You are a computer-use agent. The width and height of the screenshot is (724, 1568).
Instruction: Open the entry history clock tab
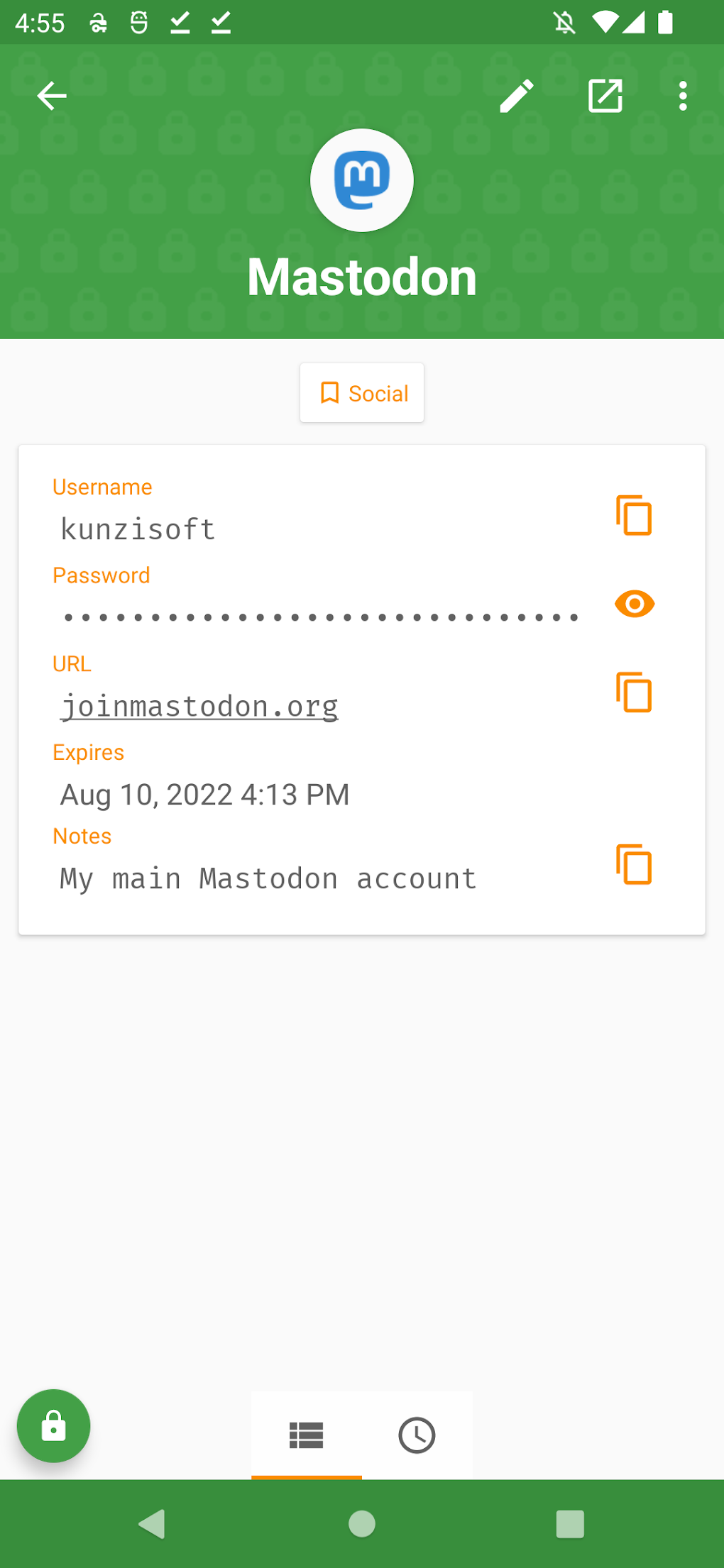point(417,1435)
